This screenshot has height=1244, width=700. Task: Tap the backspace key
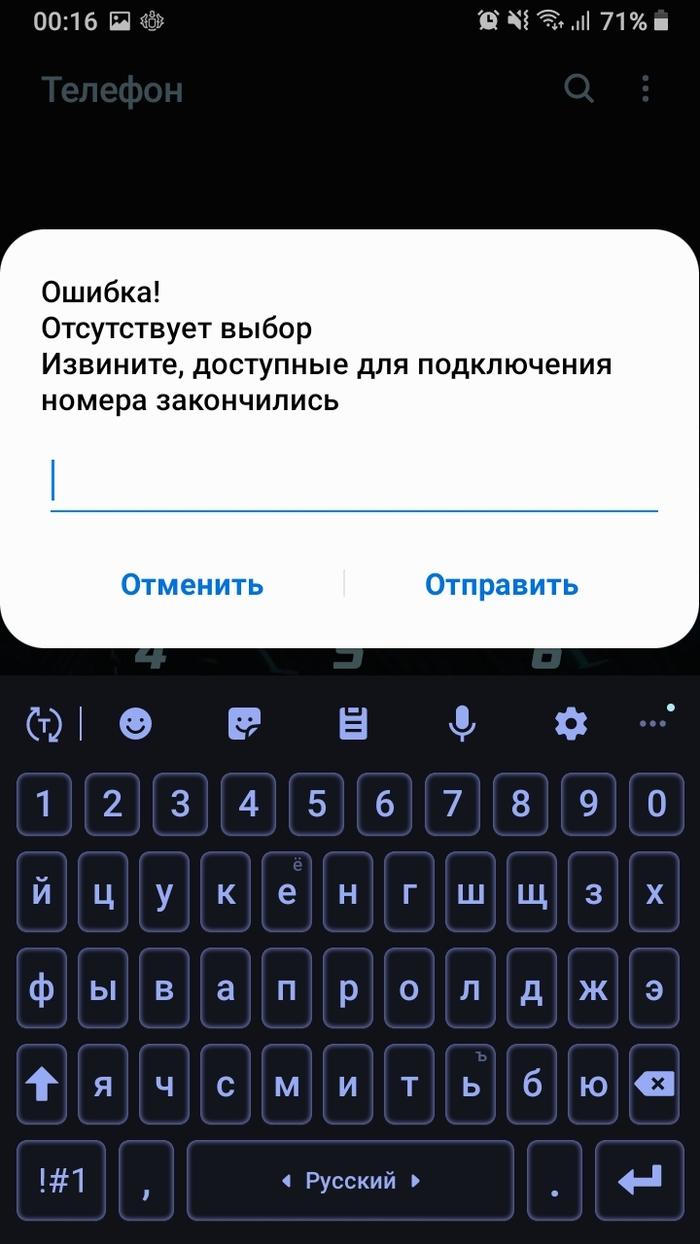pyautogui.click(x=654, y=1083)
